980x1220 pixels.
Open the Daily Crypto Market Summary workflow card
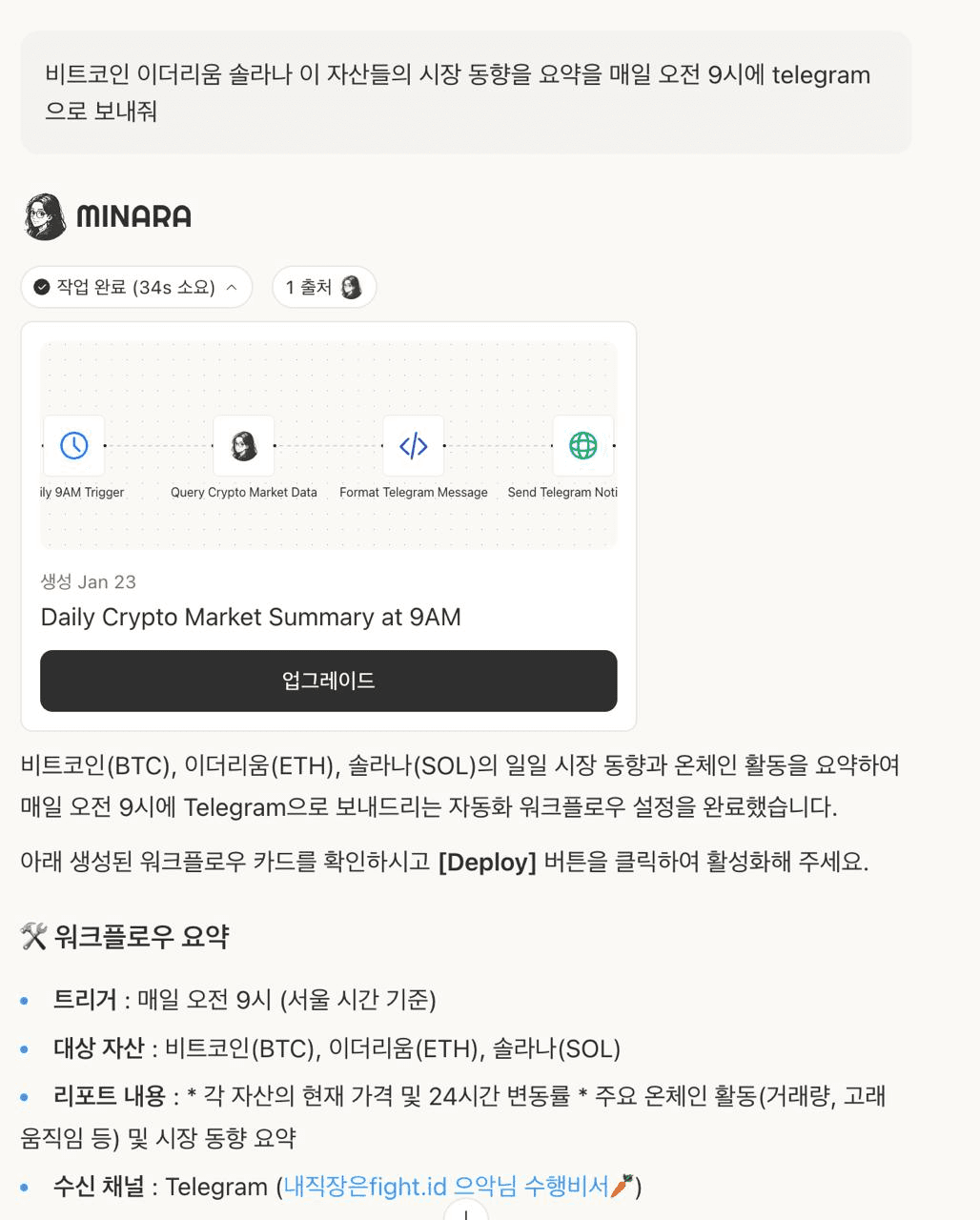click(x=251, y=617)
